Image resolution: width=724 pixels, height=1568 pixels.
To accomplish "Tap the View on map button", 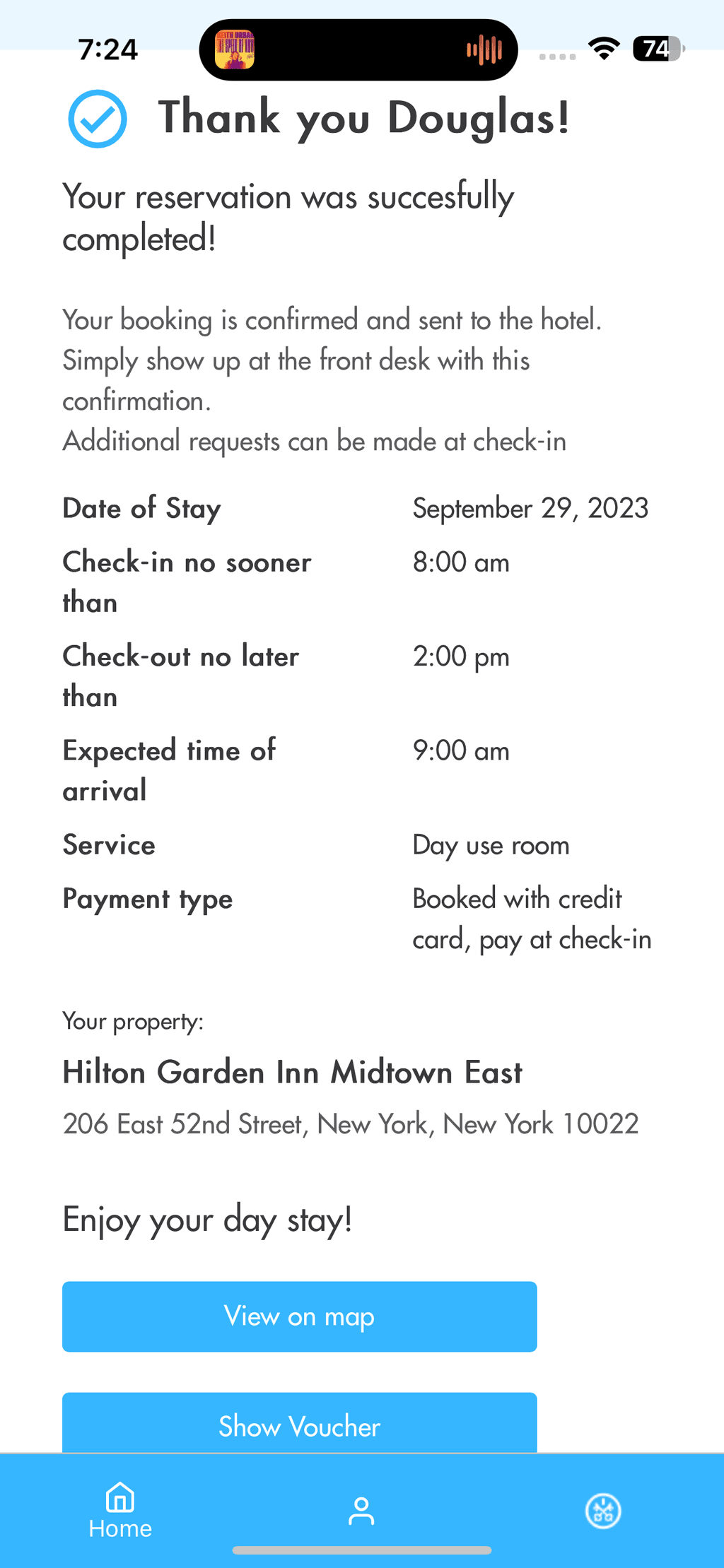I will coord(299,1316).
